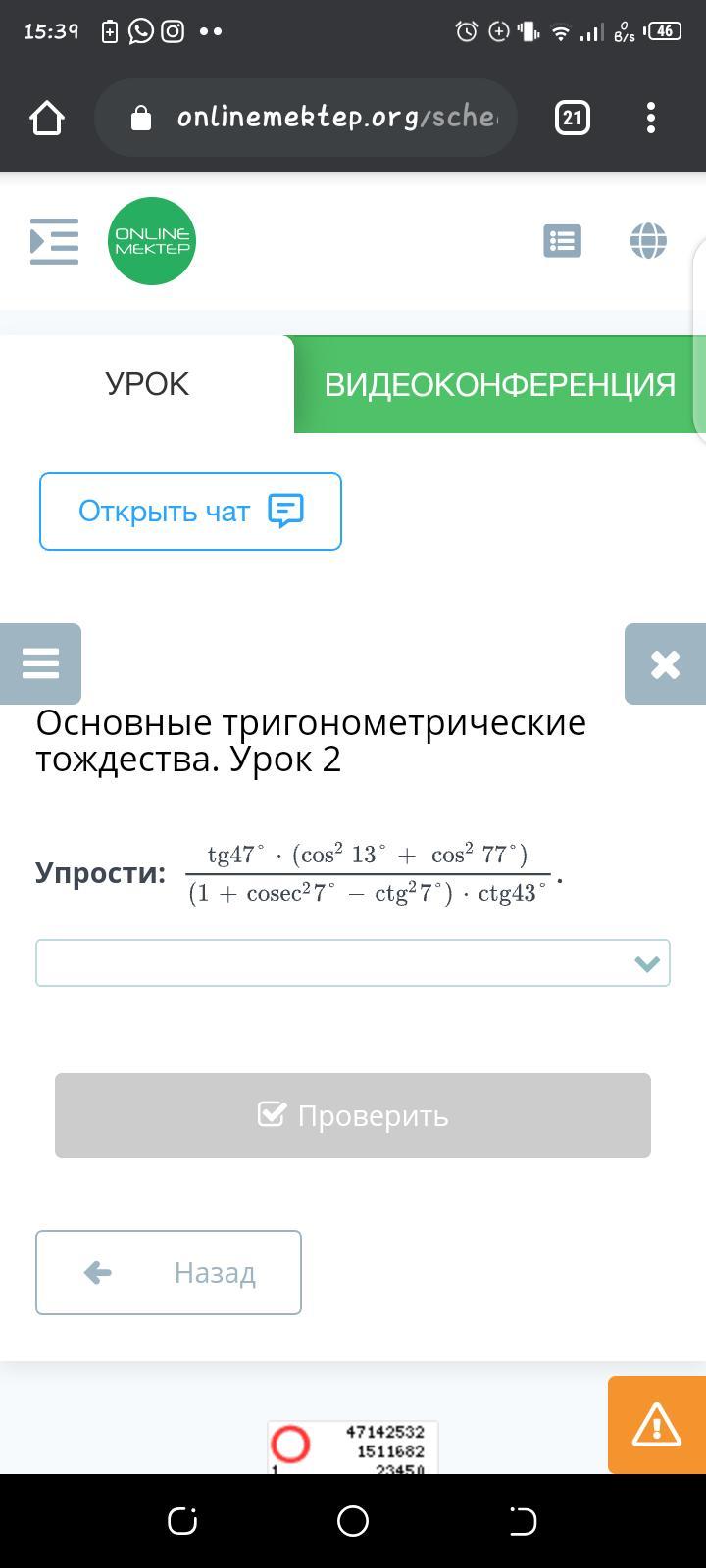Open the list view icon
706x1568 pixels.
tap(562, 241)
